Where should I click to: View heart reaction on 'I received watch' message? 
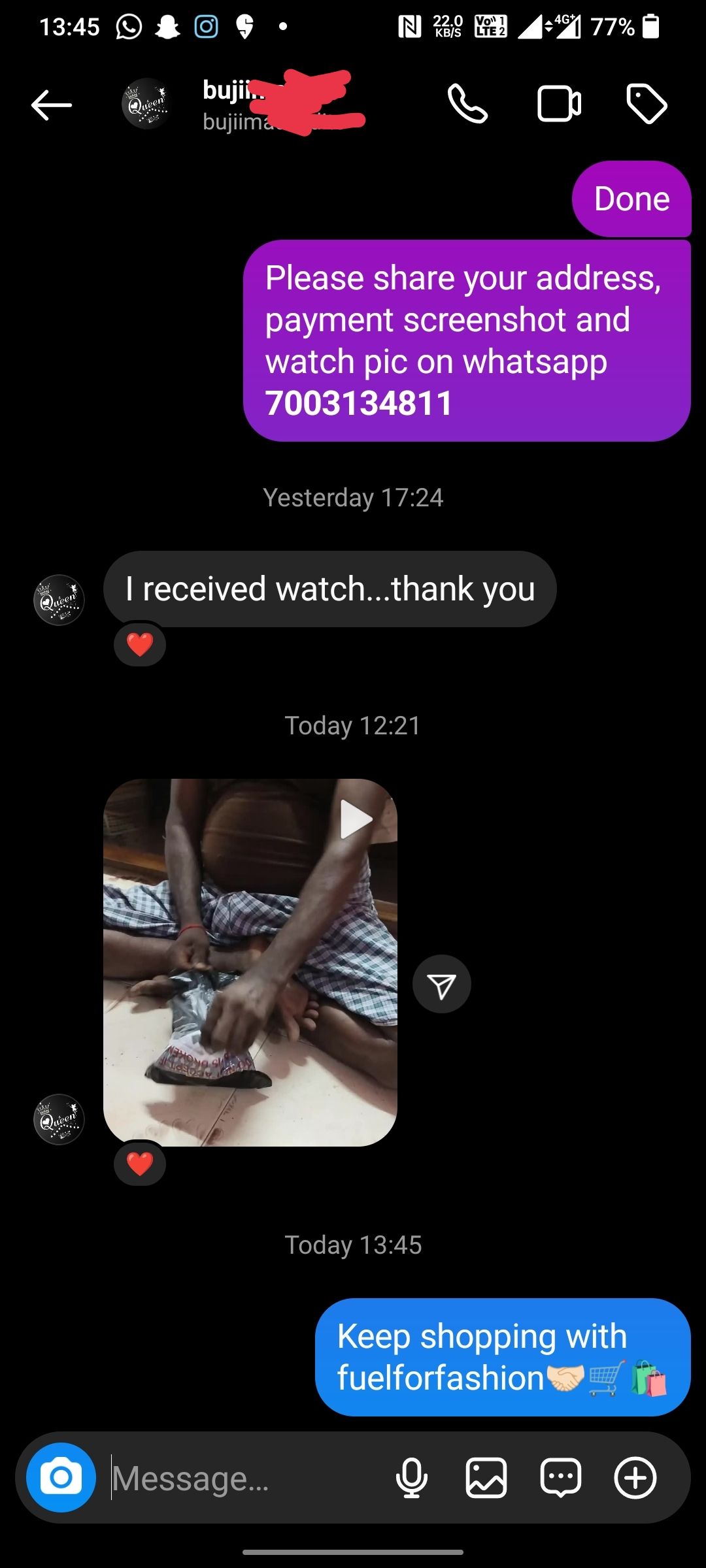(140, 644)
